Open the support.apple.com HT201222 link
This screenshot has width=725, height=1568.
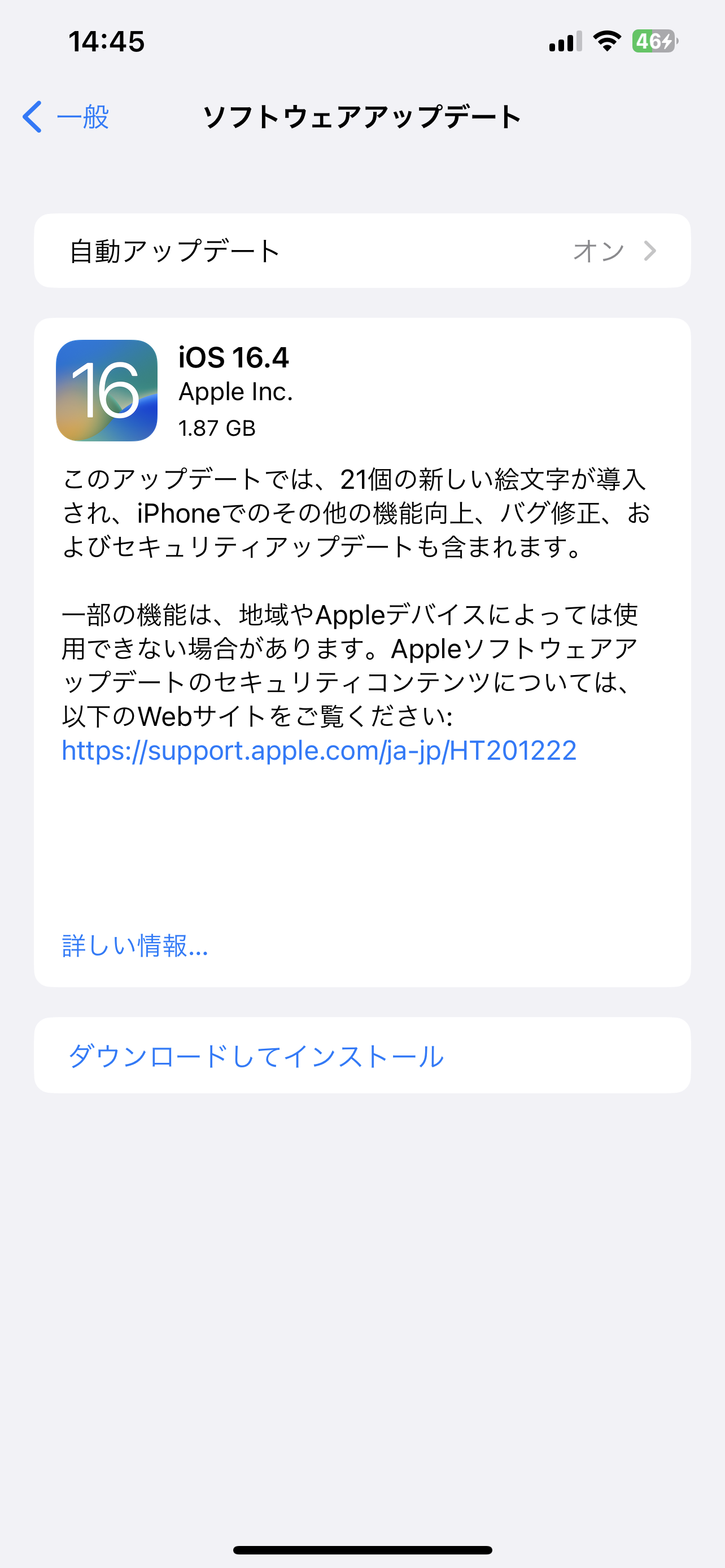point(319,751)
